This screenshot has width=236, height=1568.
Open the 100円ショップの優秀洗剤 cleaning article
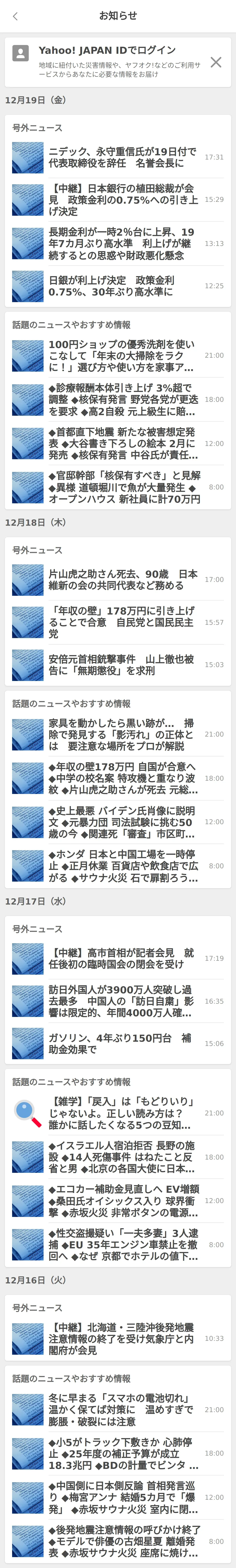pos(122,355)
